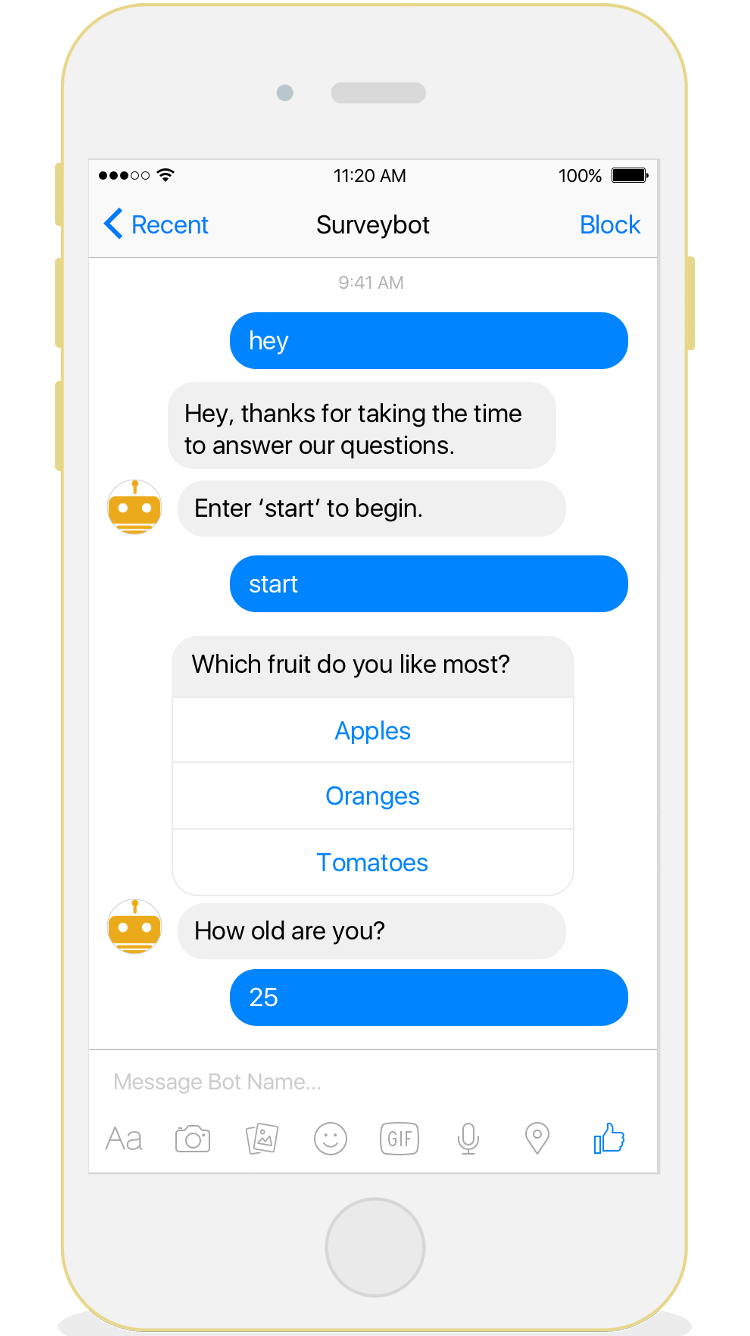
Task: Share a location with the pin icon
Action: 537,1139
